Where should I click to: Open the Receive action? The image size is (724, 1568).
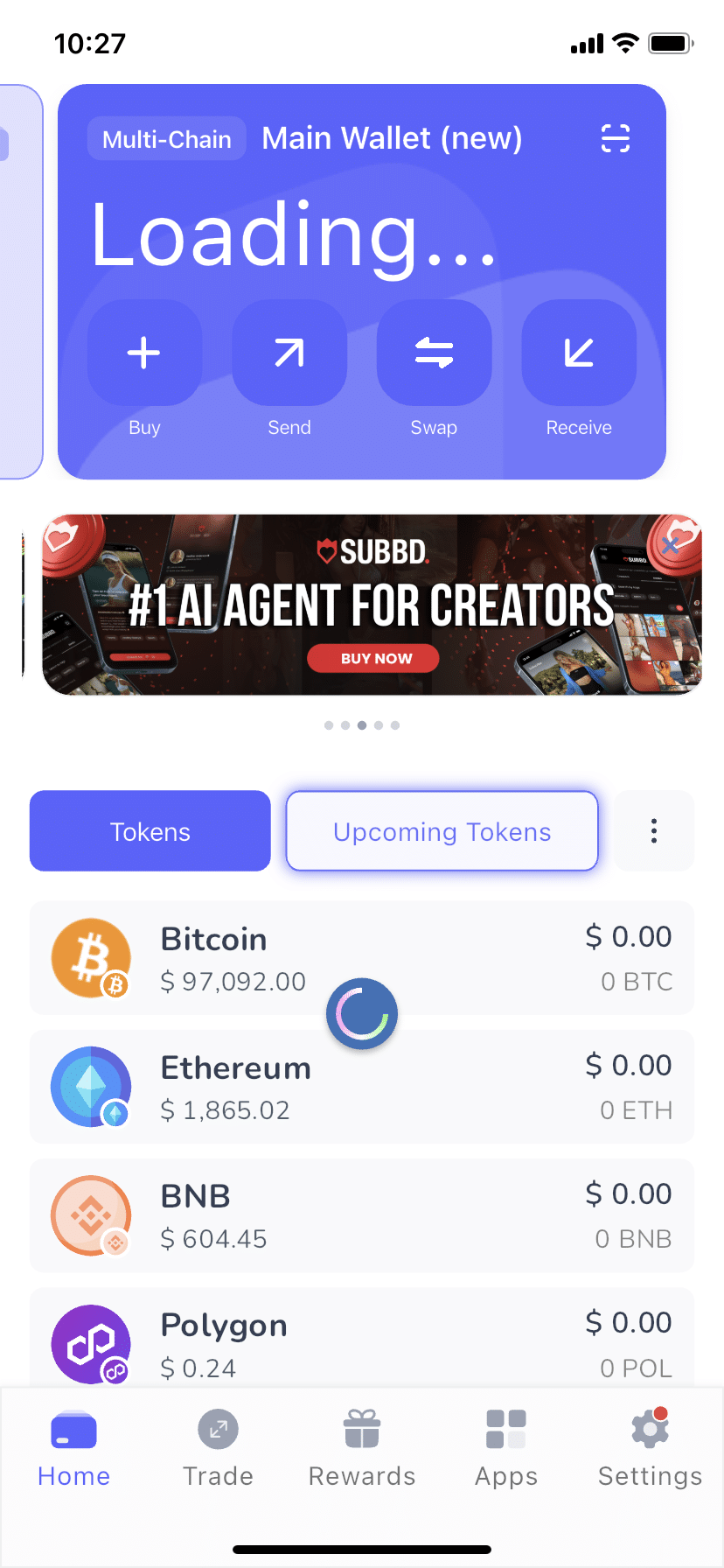(579, 353)
